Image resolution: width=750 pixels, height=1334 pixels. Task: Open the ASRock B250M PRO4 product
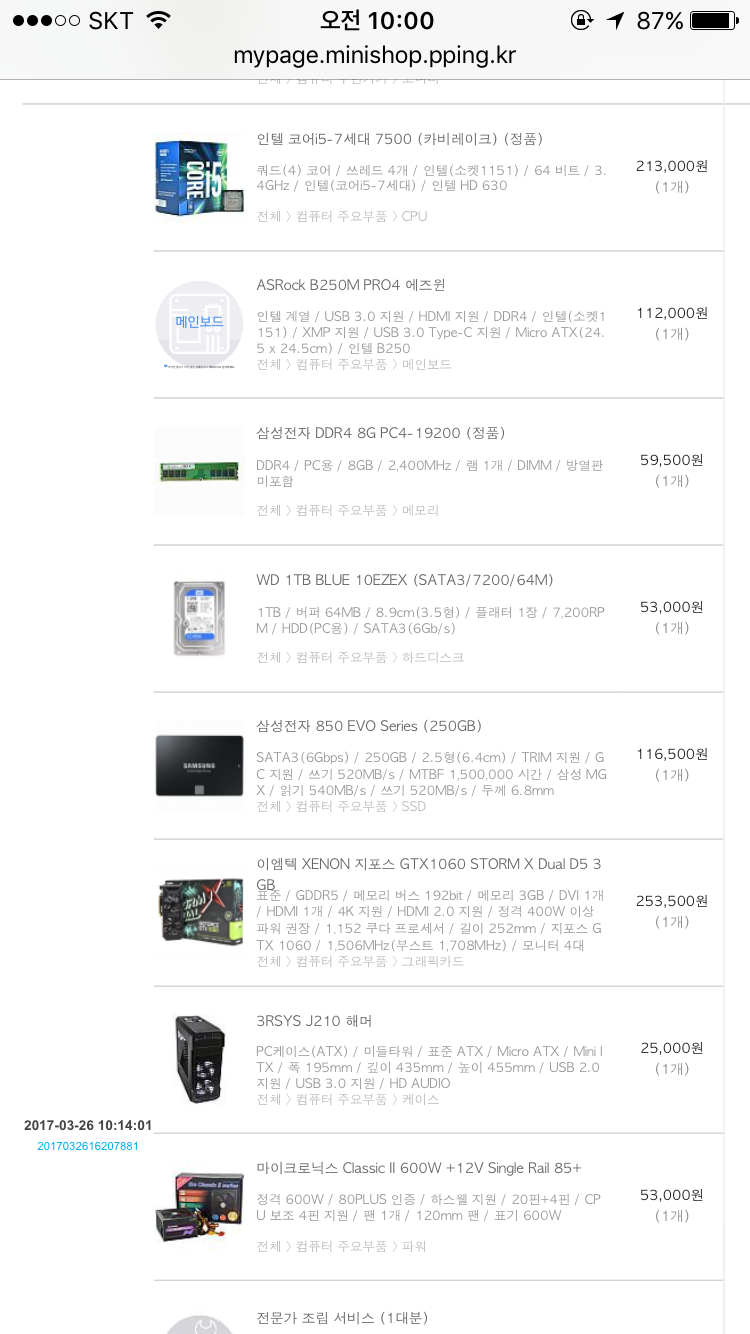coord(351,285)
